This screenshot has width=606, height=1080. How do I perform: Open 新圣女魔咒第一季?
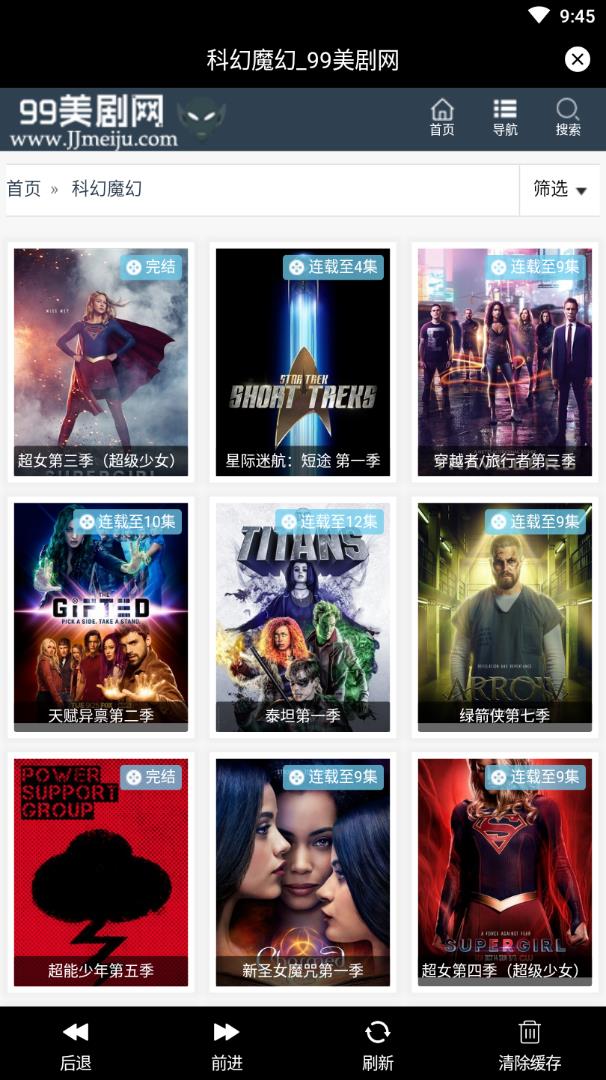[x=303, y=871]
